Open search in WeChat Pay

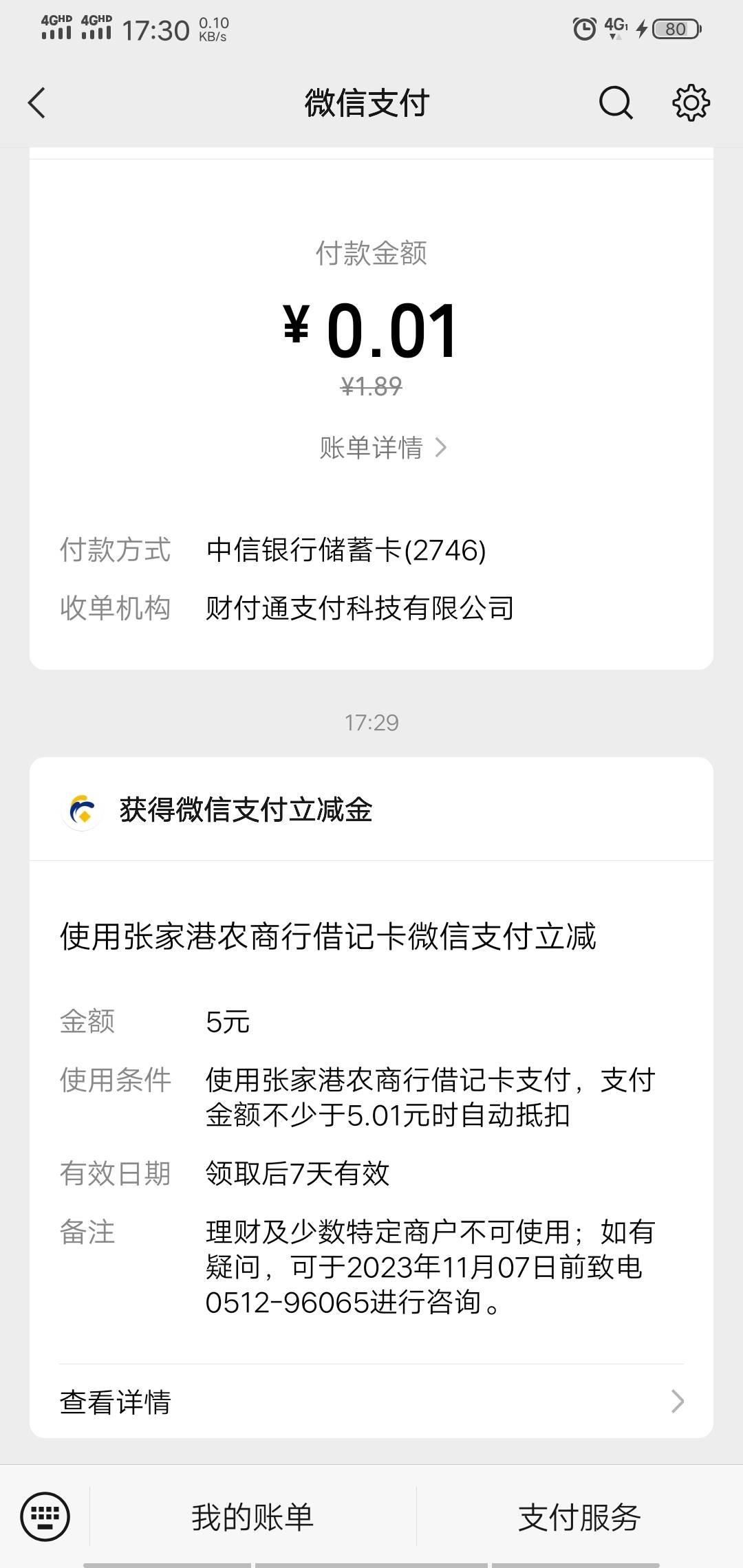tap(615, 103)
